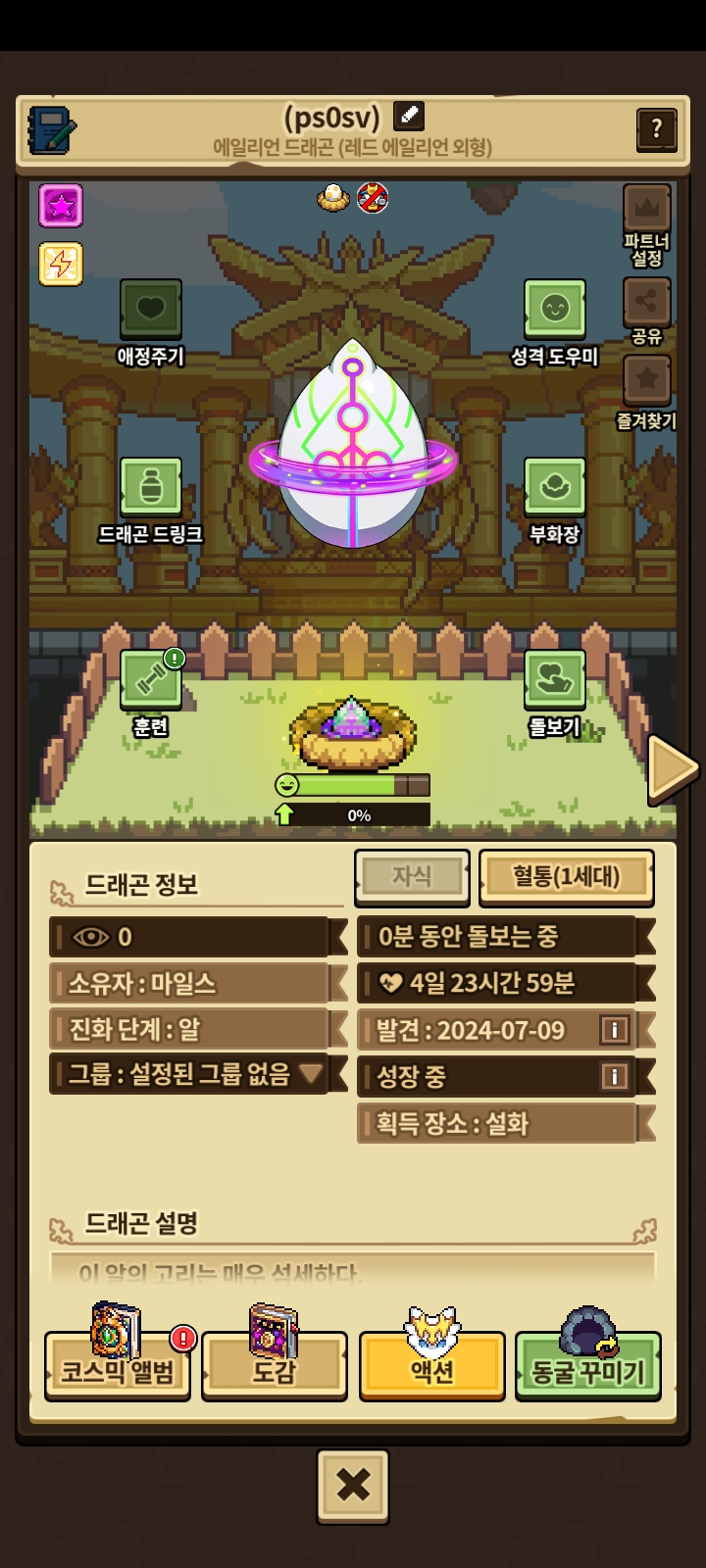Open the 부화장 hatchery
The image size is (706, 1568).
[x=554, y=487]
